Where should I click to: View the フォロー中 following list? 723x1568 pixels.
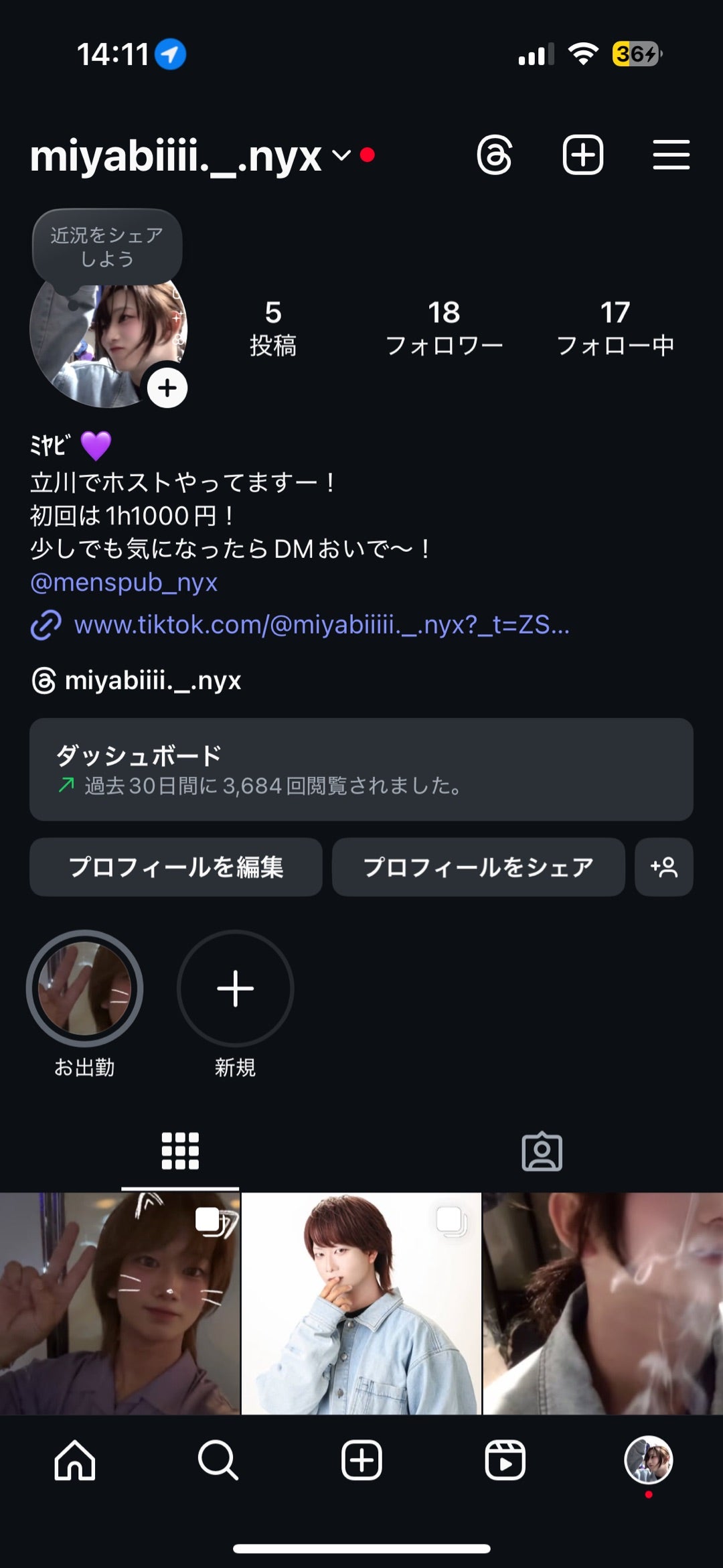[615, 328]
